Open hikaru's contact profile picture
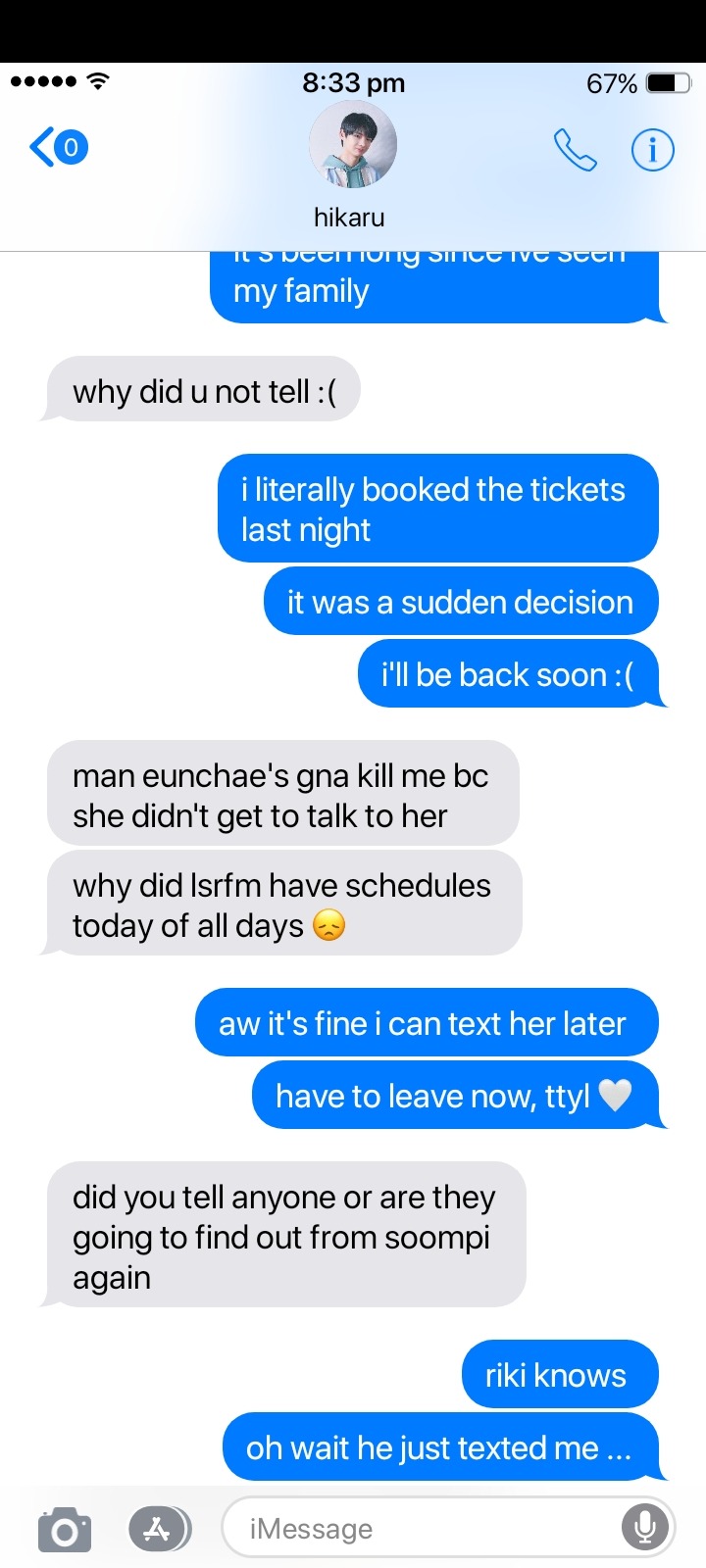The image size is (706, 1568). (353, 146)
